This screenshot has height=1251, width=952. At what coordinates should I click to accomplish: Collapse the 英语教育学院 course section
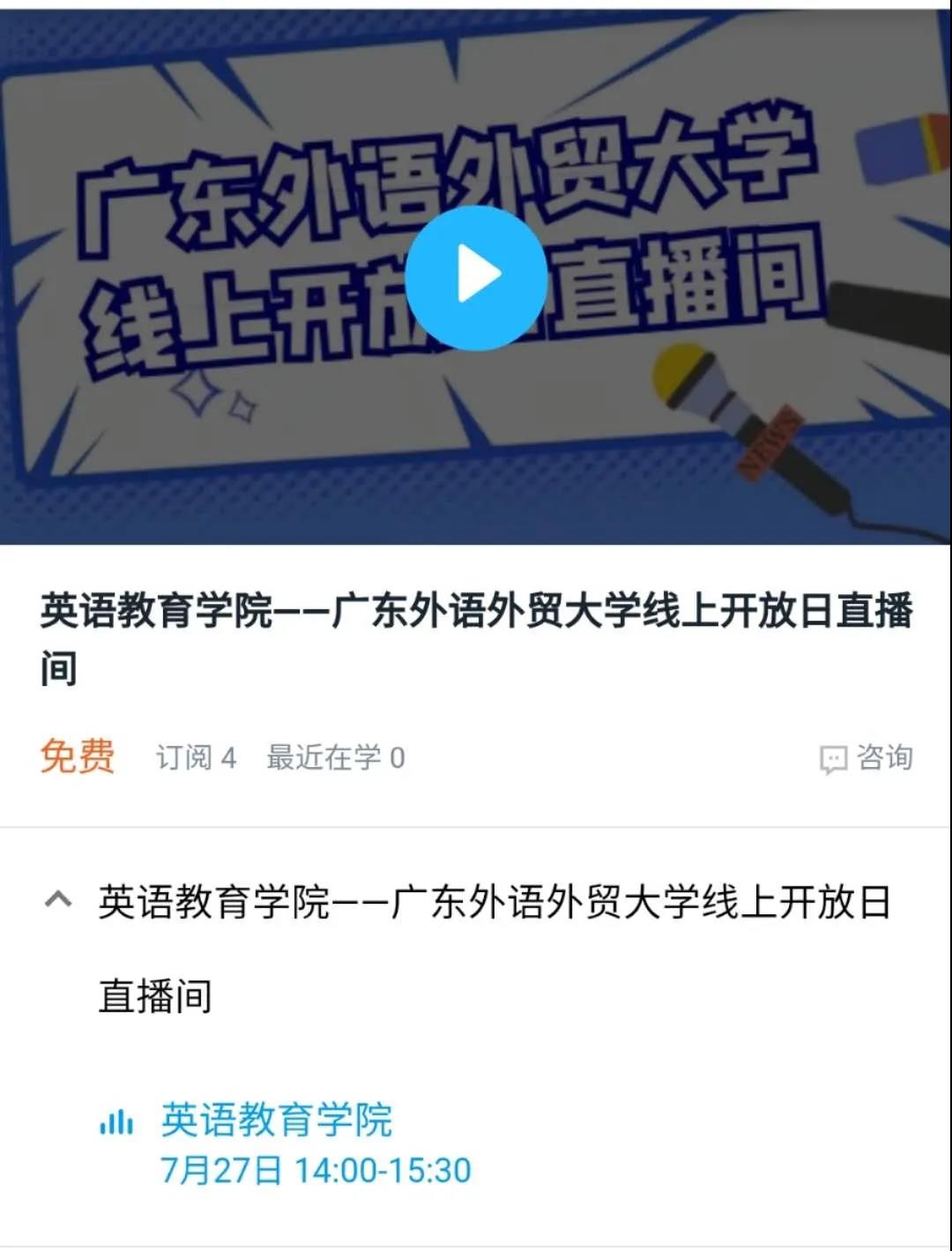[58, 900]
